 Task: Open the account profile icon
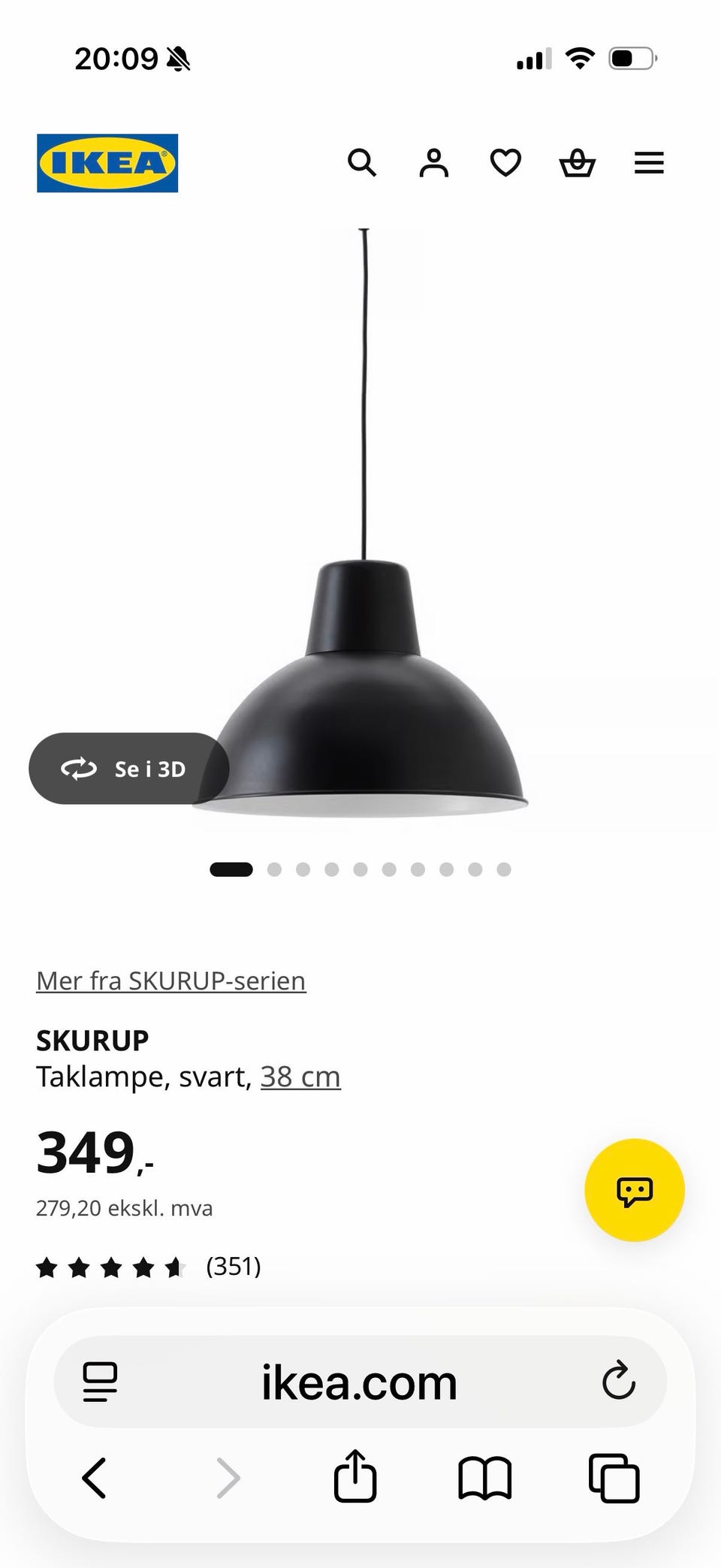(433, 162)
